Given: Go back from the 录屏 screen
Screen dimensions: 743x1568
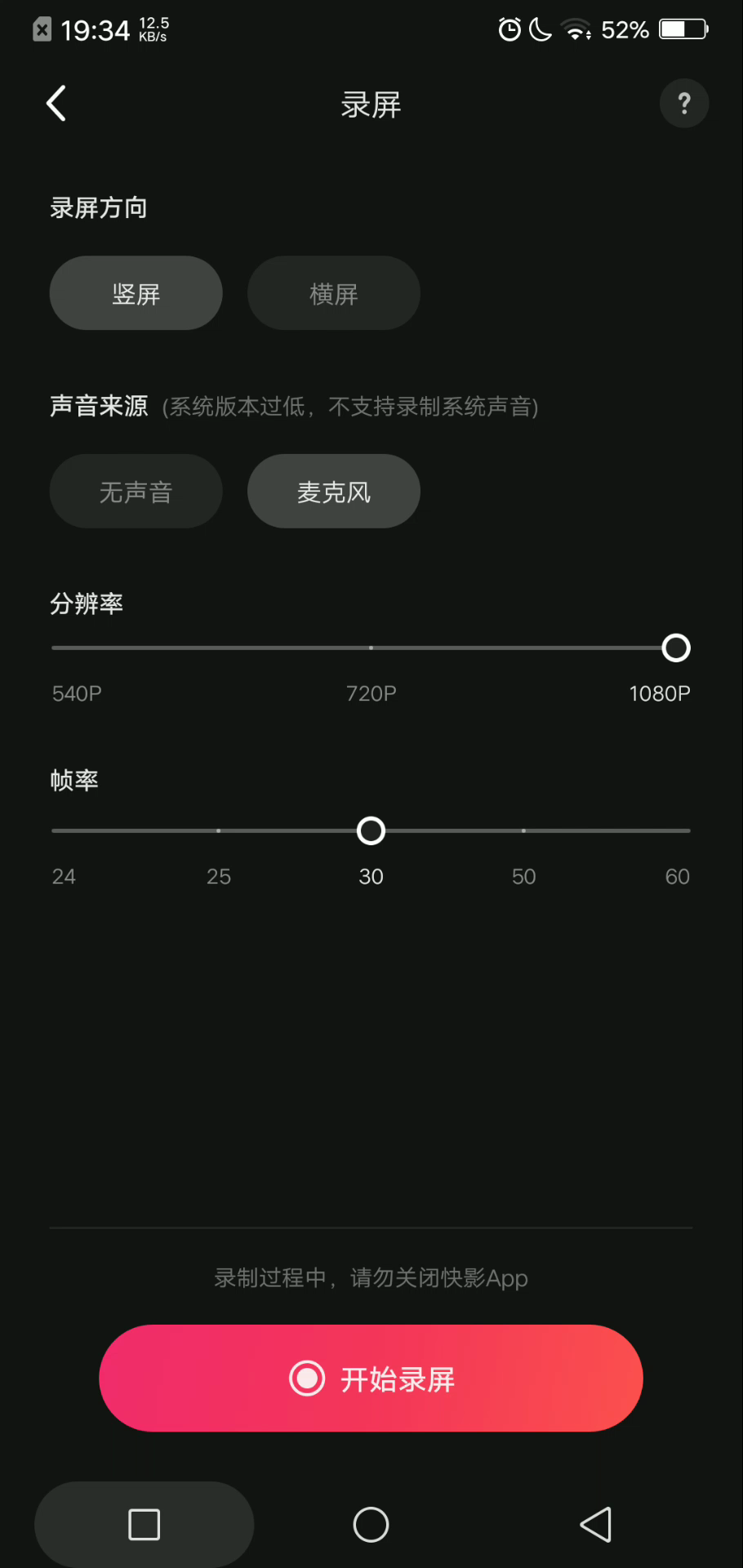Looking at the screenshot, I should (56, 104).
